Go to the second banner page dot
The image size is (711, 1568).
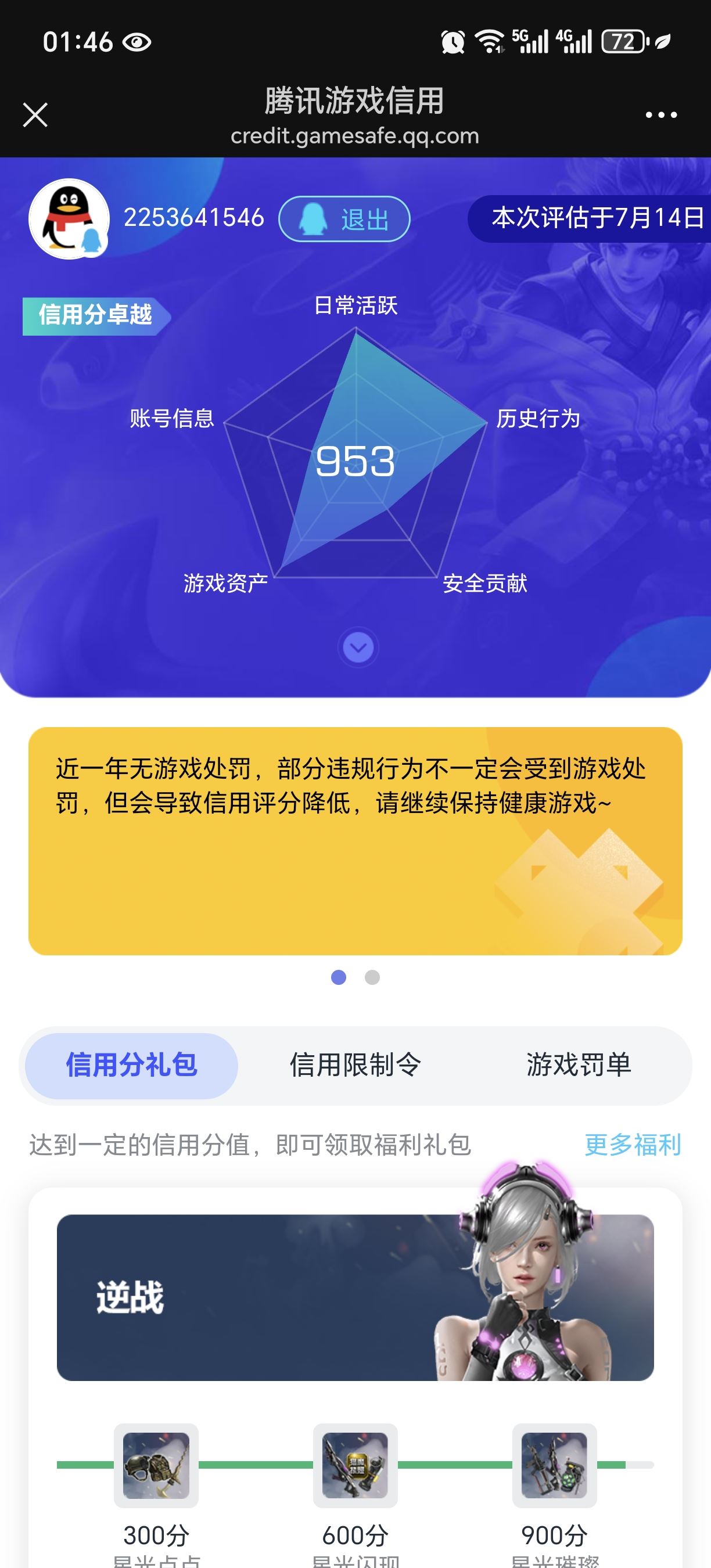(x=372, y=977)
